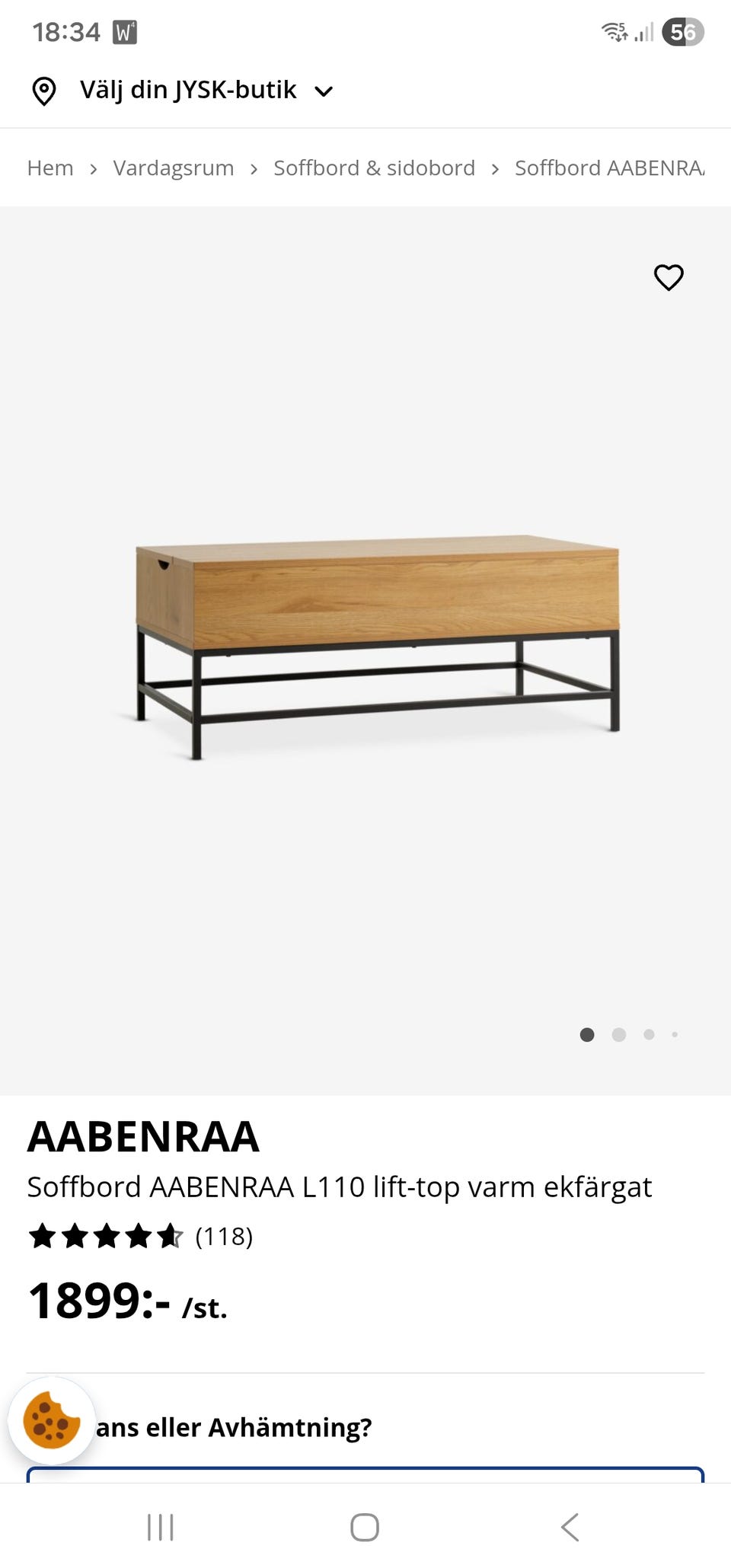Tap the fourth star in the product rating
The width and height of the screenshot is (731, 1568).
click(x=141, y=1234)
